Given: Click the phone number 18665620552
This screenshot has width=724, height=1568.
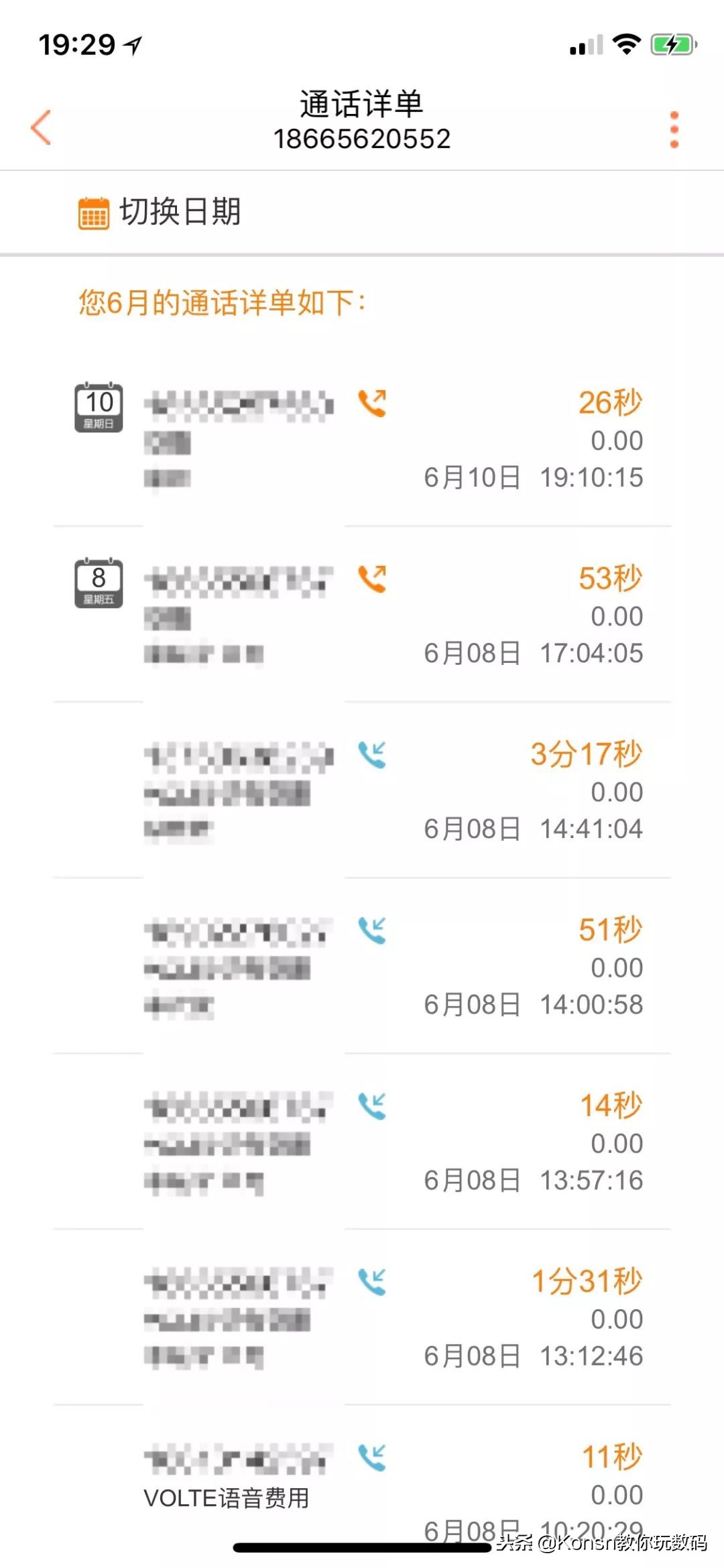Looking at the screenshot, I should (x=362, y=139).
